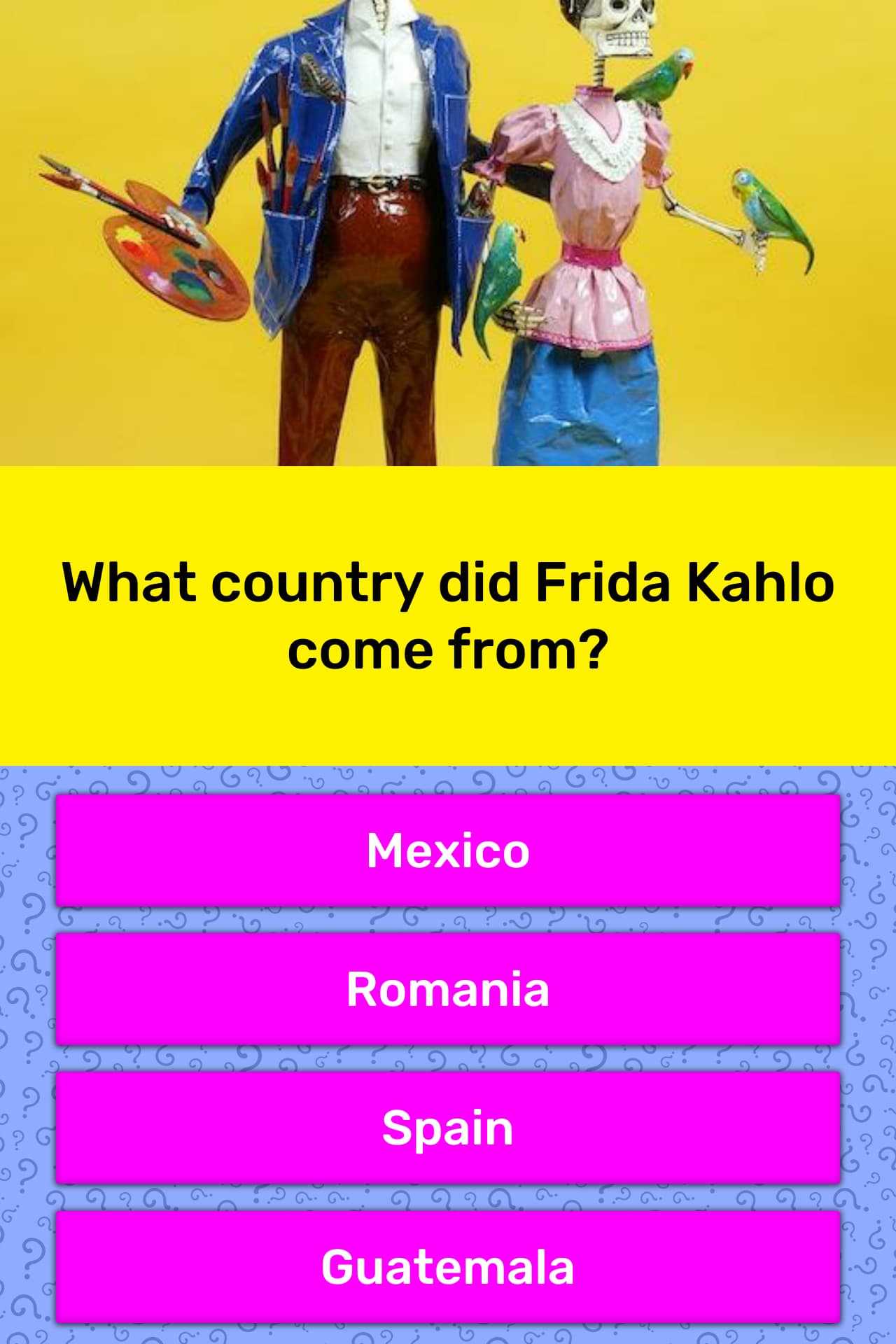This screenshot has width=896, height=1344.
Task: Select the Mexico answer
Action: (x=448, y=850)
